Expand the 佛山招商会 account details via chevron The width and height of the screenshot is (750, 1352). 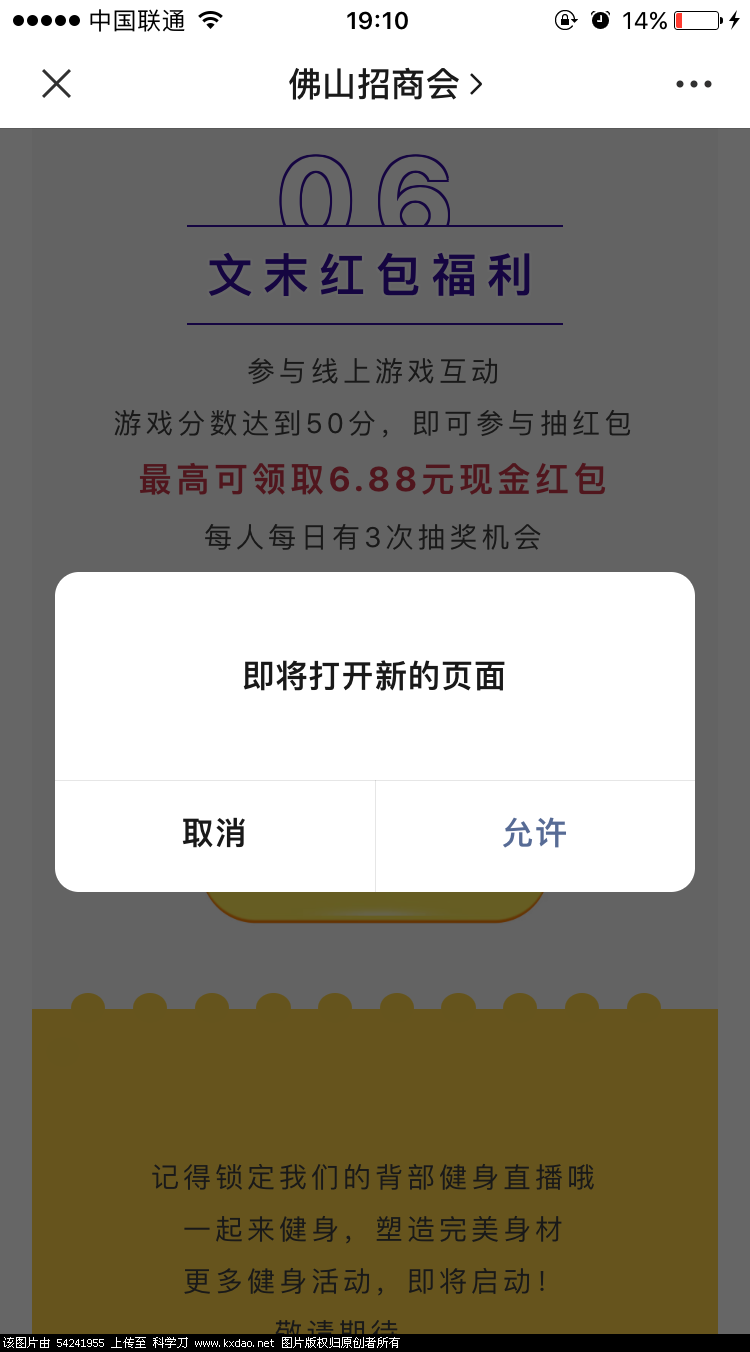click(477, 84)
